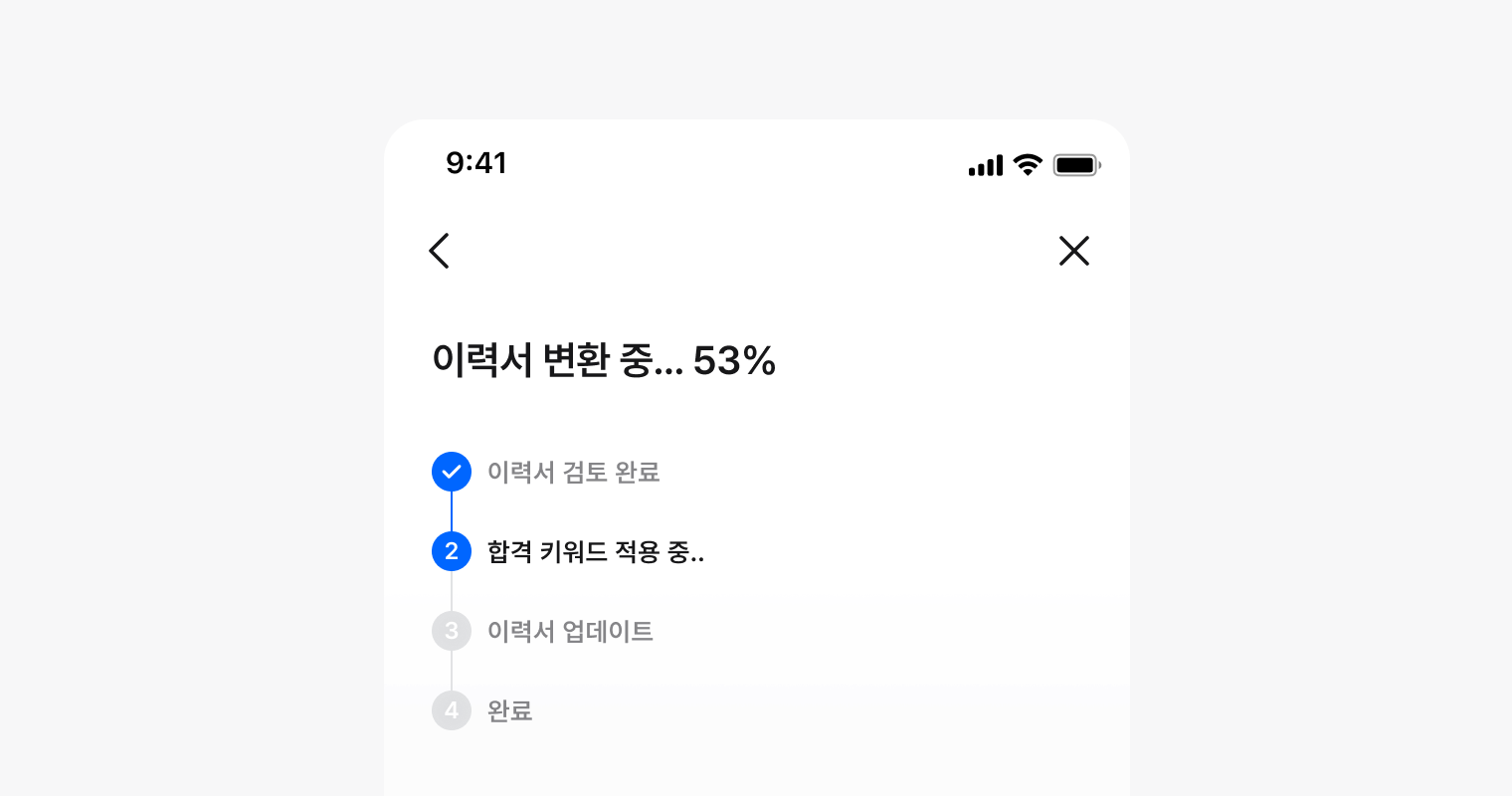Close the resume conversion screen

[1074, 251]
